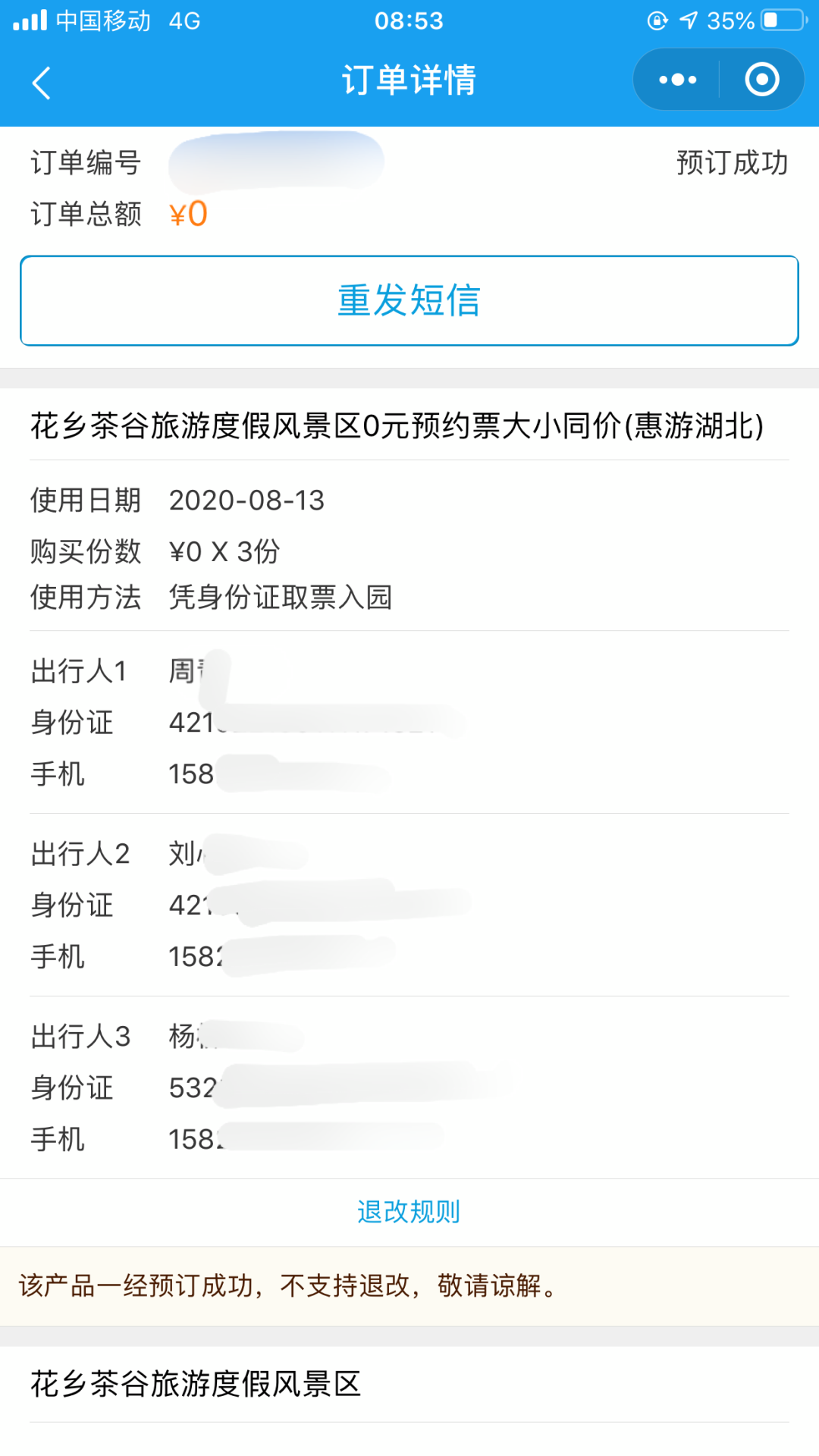819x1456 pixels.
Task: Close the mini program via circle icon
Action: click(x=761, y=80)
